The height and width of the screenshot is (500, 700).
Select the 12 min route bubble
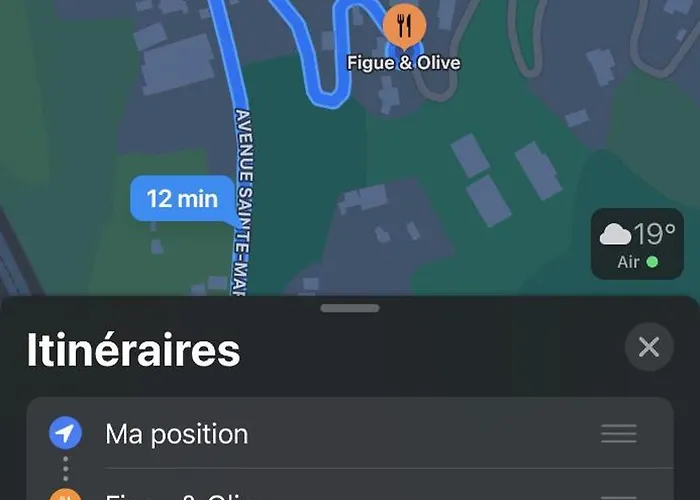point(182,198)
